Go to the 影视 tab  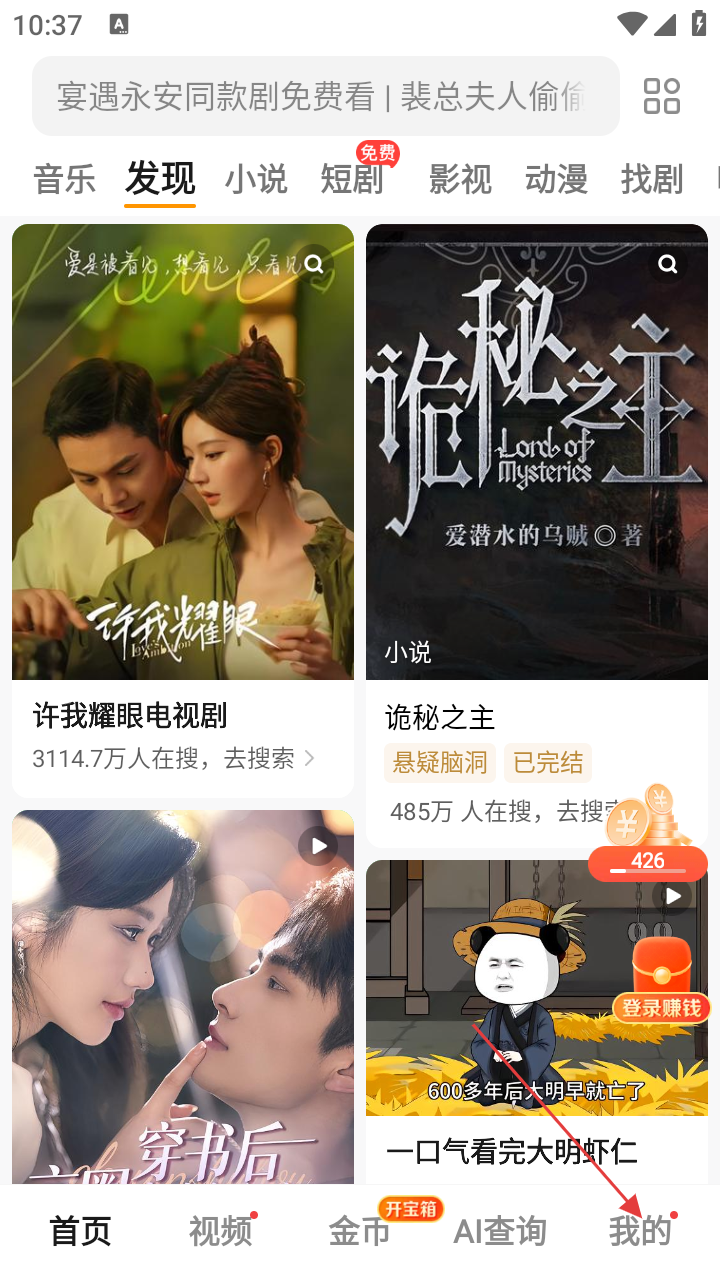click(x=460, y=179)
